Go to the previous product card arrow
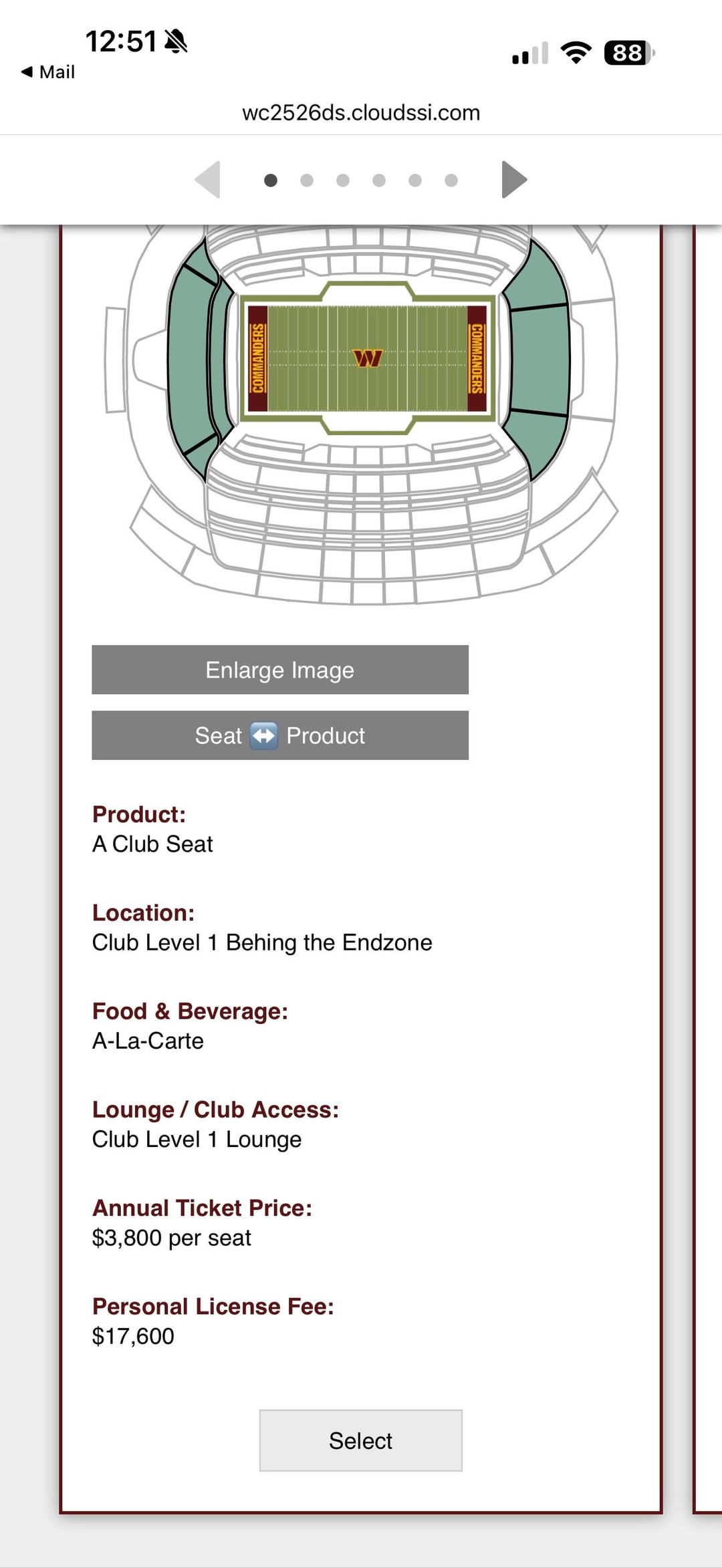This screenshot has height=1568, width=722. tap(208, 180)
